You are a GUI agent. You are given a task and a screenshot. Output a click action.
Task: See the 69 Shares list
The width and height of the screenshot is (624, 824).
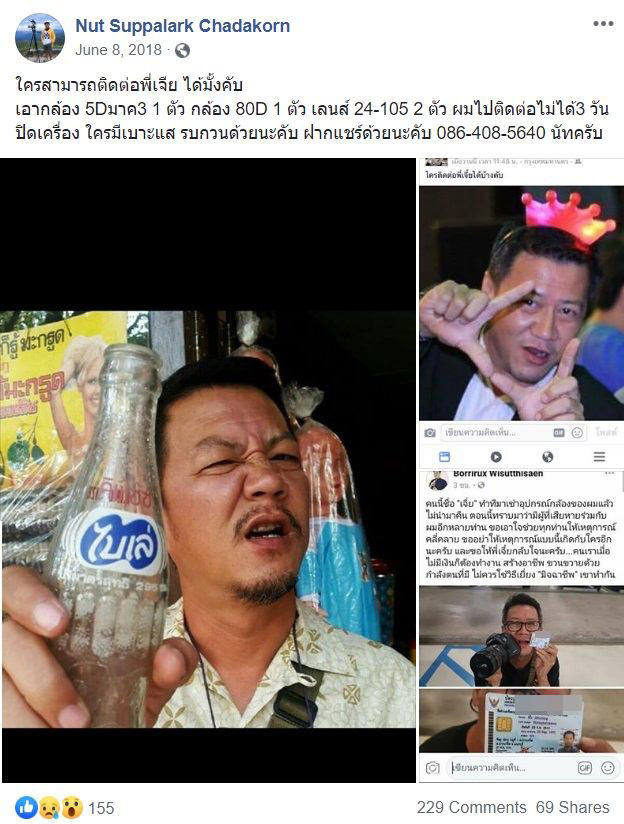572,807
